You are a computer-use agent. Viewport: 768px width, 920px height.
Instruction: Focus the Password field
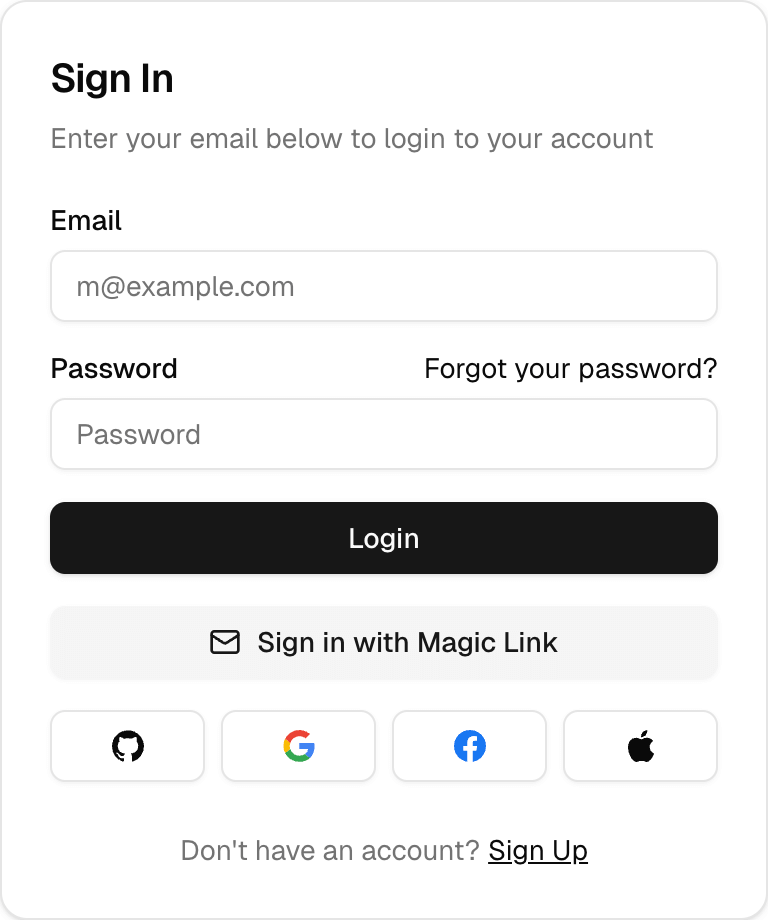[x=384, y=434]
